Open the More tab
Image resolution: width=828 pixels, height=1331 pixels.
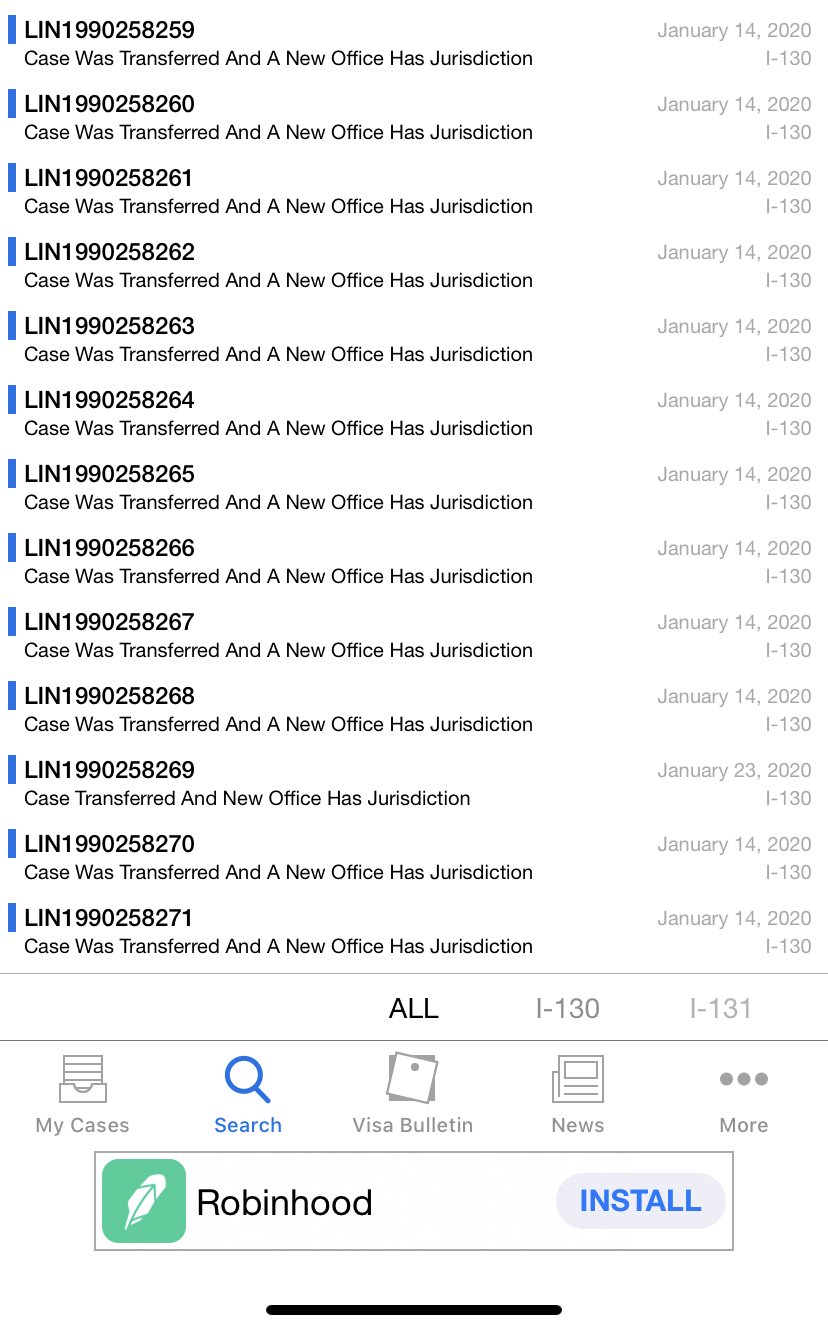click(x=743, y=1095)
